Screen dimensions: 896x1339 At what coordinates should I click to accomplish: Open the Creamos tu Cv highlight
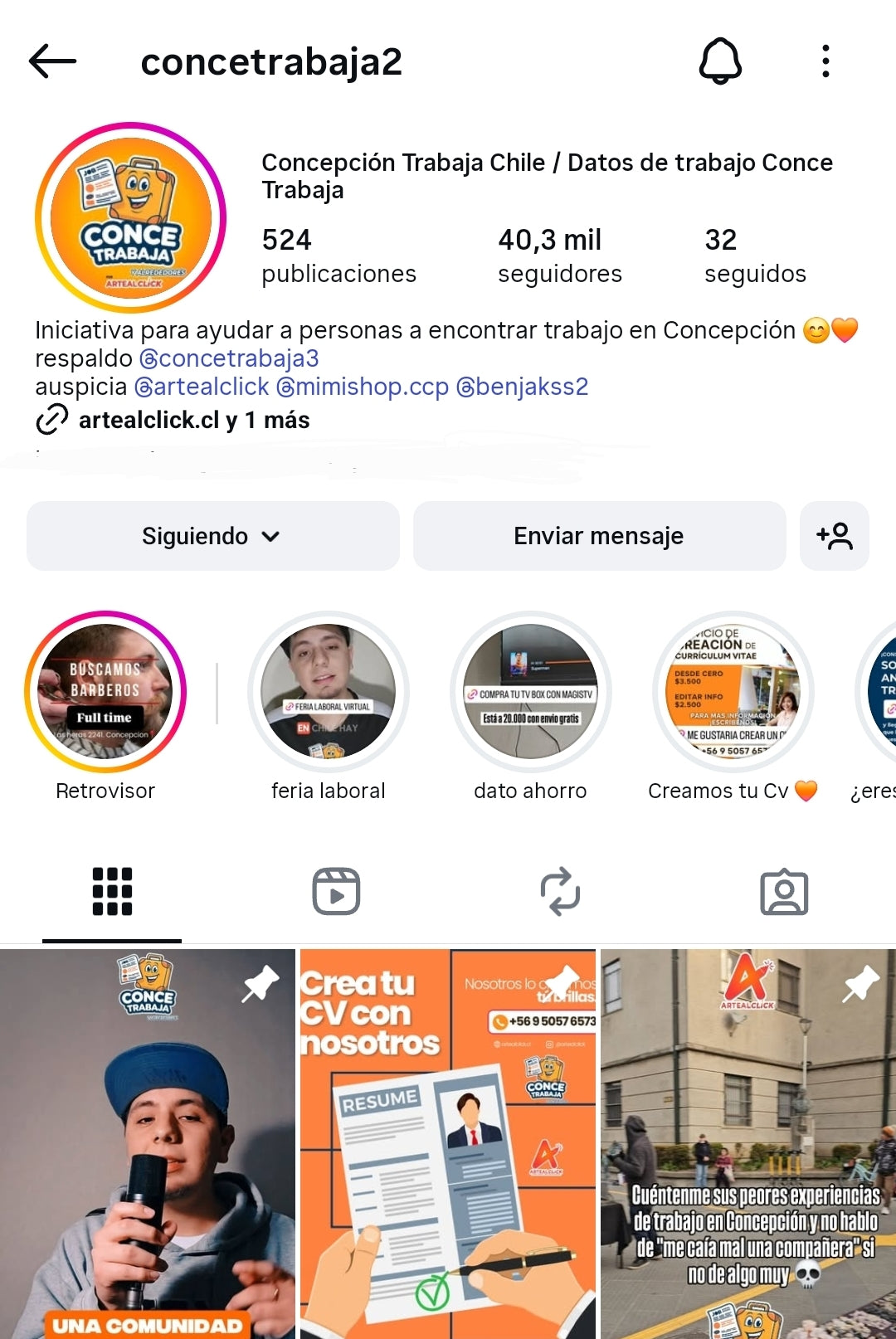tap(733, 692)
